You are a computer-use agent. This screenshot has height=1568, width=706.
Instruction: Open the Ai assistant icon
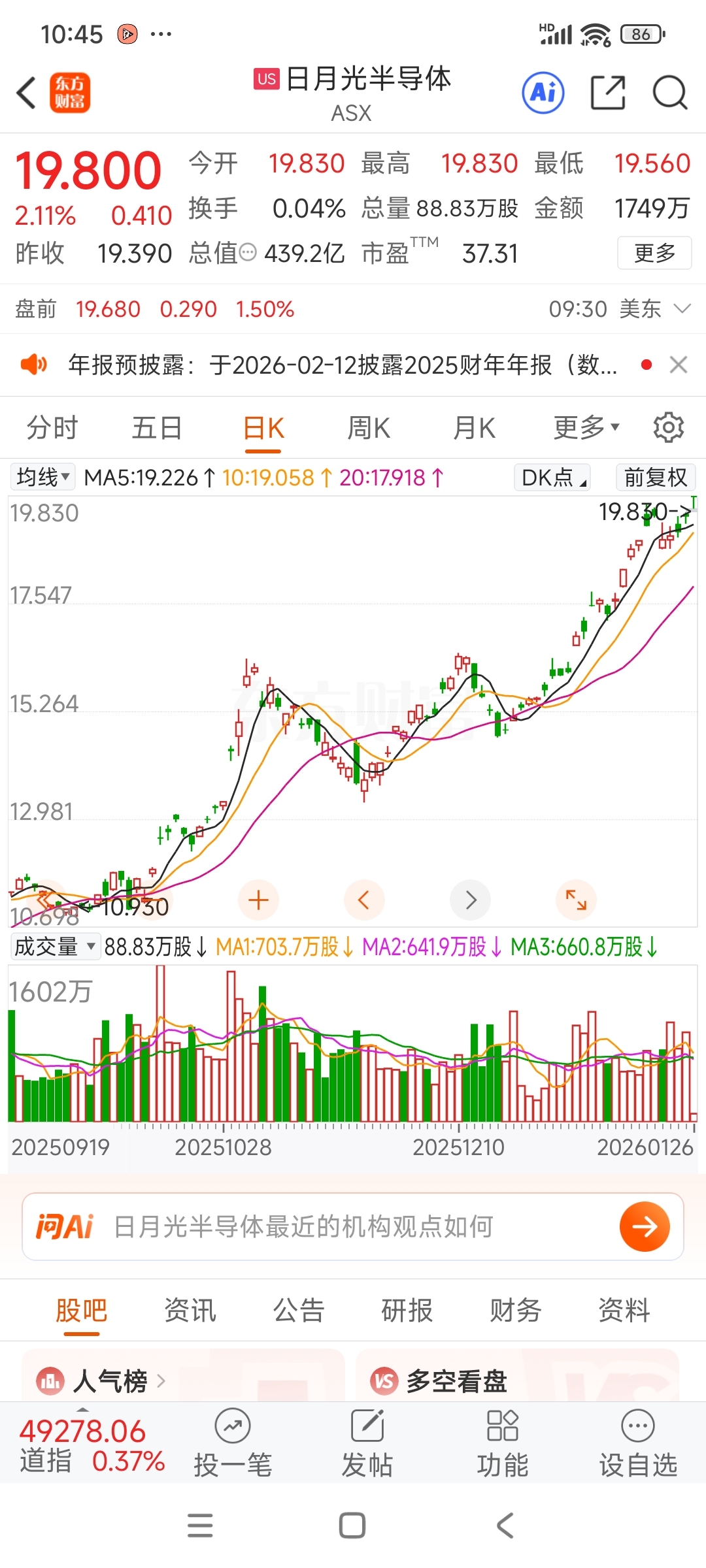click(543, 93)
